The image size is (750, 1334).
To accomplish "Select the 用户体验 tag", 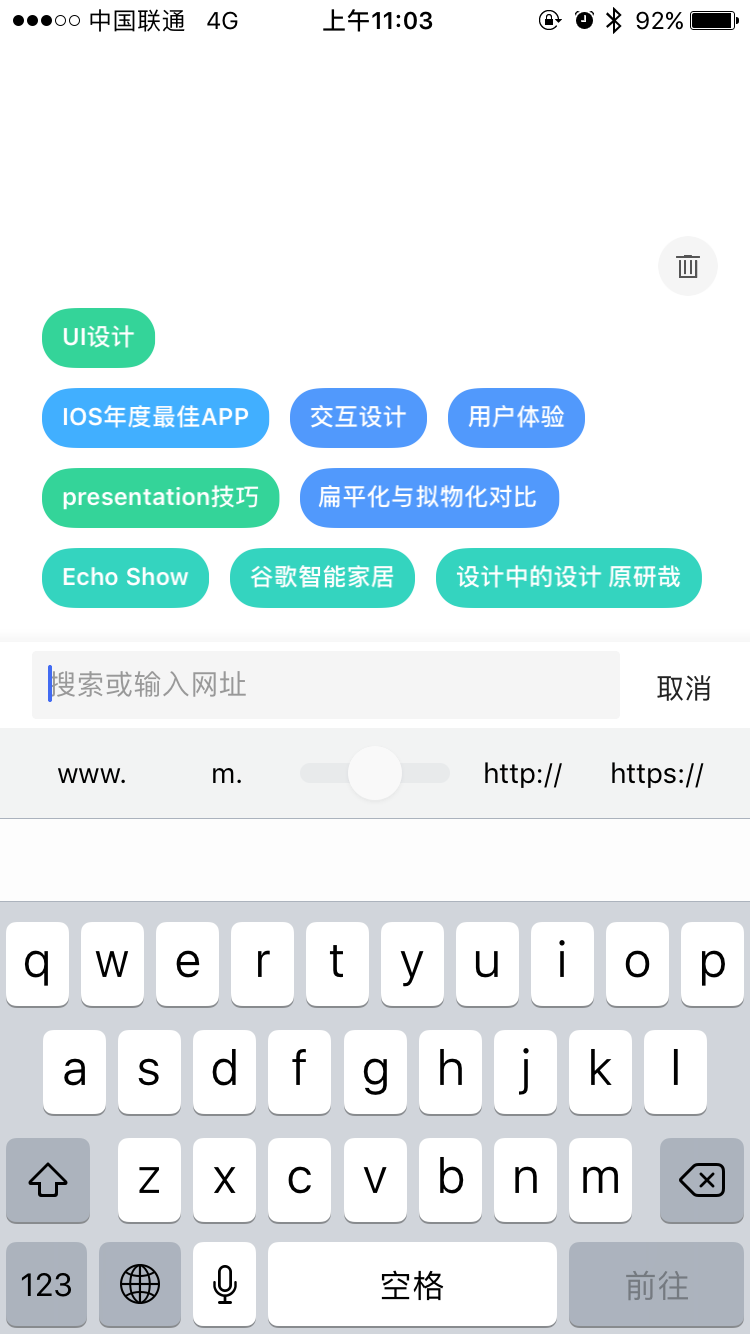I will [516, 417].
